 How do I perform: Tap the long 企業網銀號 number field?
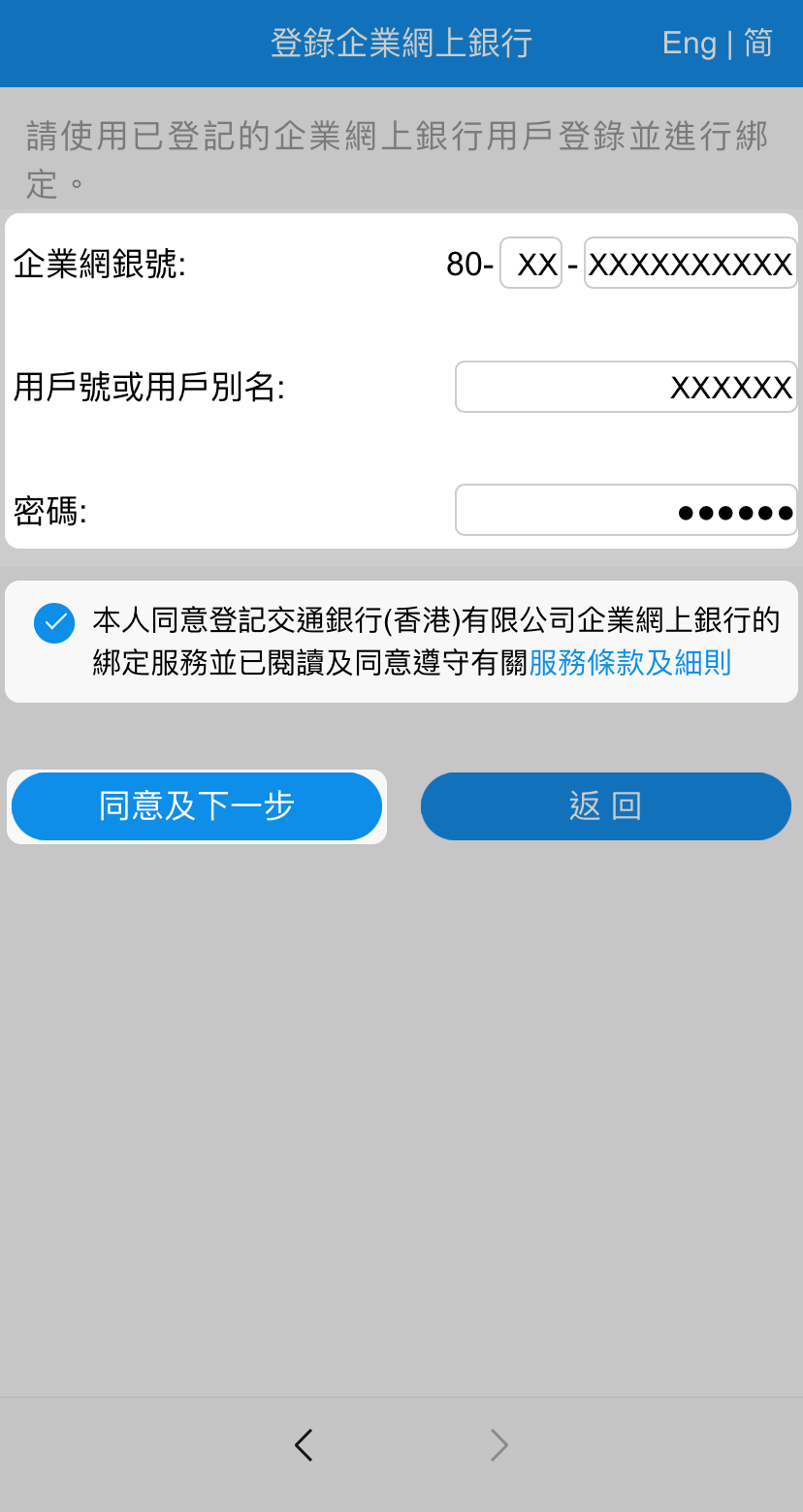click(x=691, y=264)
